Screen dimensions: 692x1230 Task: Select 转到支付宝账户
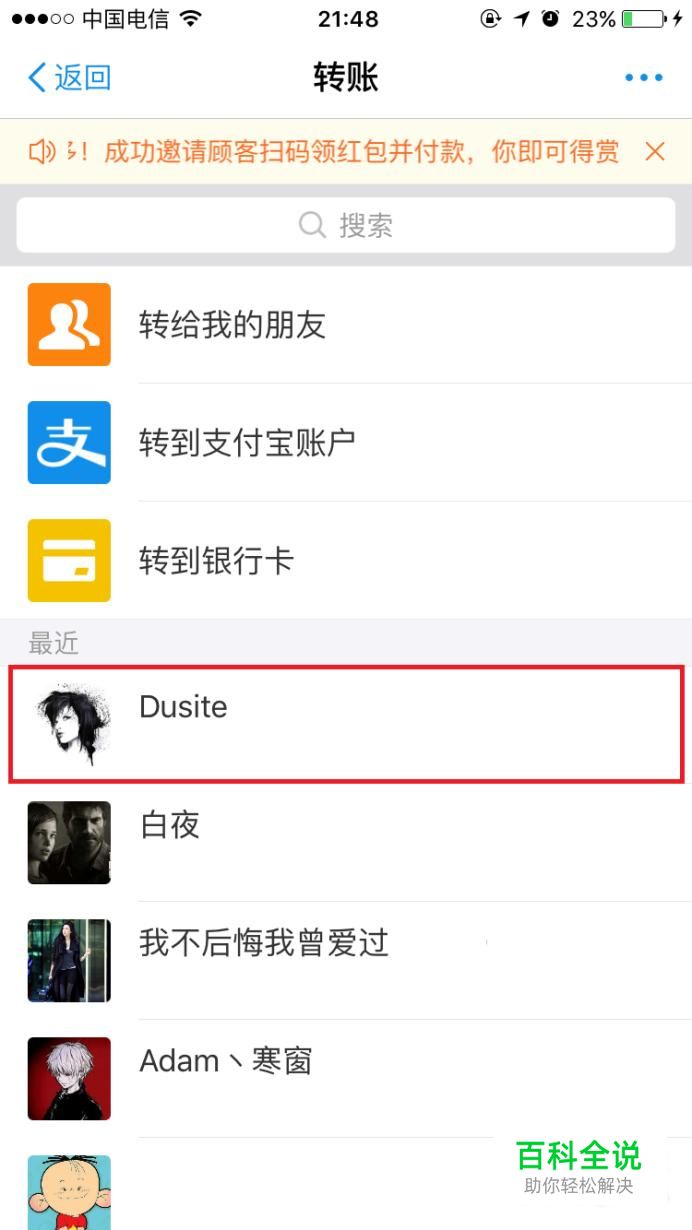346,443
